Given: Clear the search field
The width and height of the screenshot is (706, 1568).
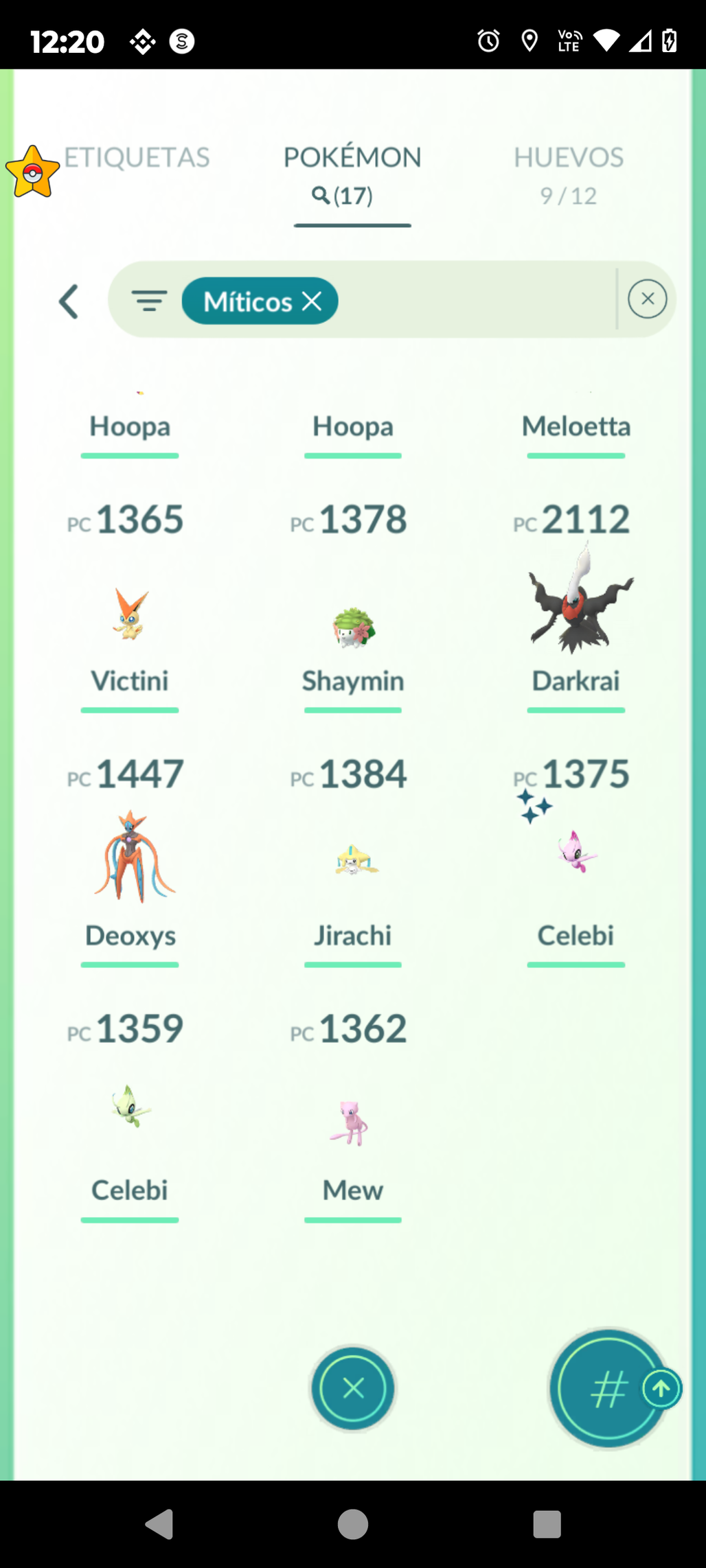Looking at the screenshot, I should click(x=647, y=299).
